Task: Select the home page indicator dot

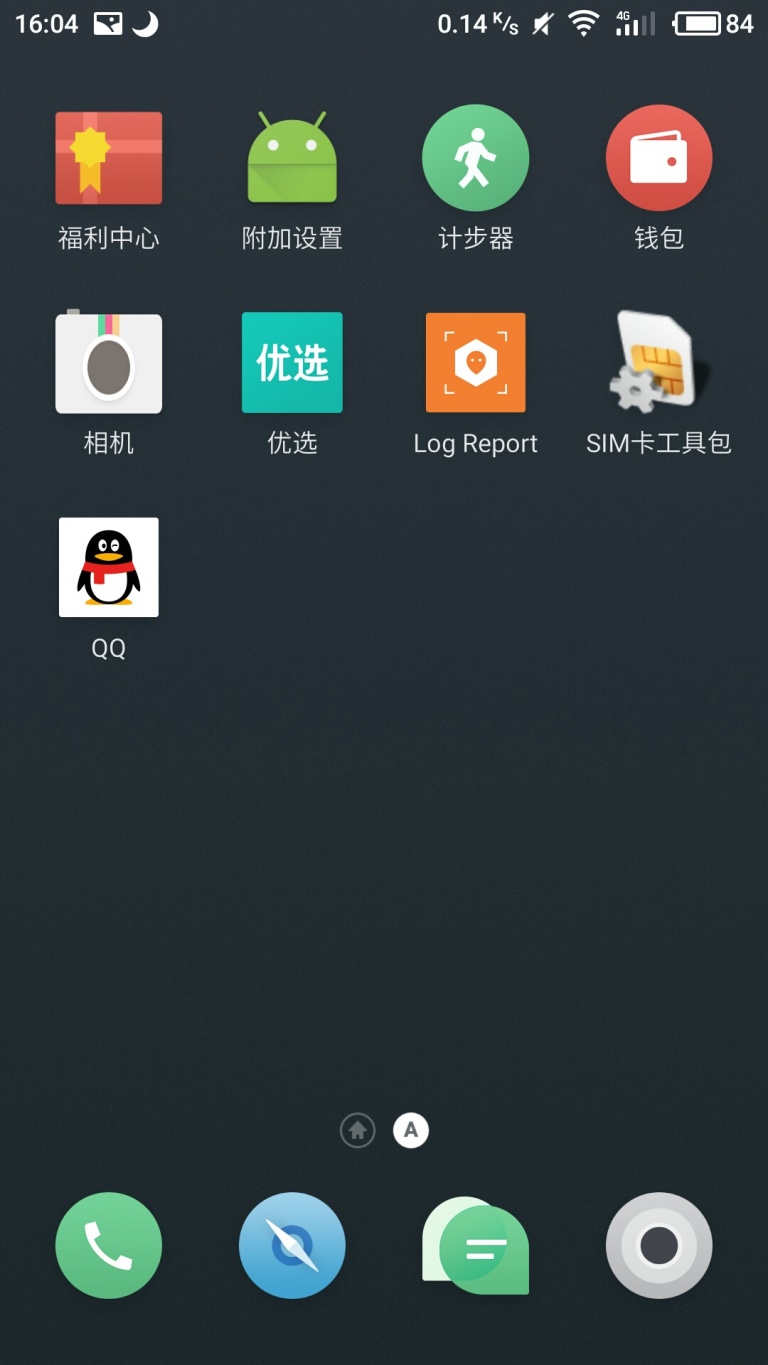Action: coord(357,1130)
